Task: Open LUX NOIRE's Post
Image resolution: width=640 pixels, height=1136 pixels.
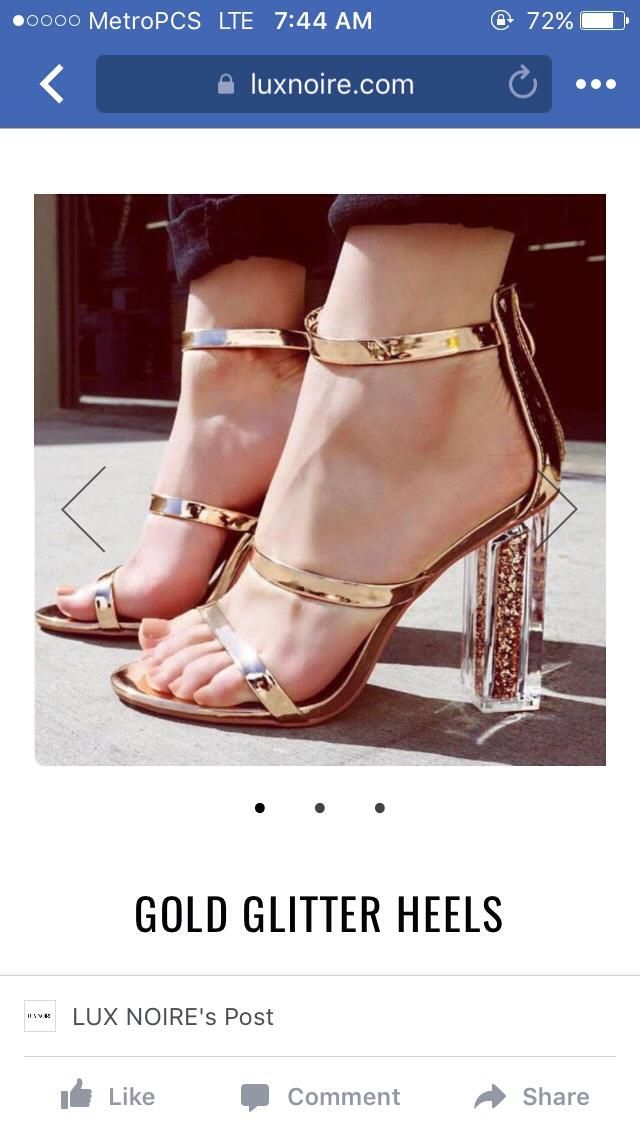Action: click(x=173, y=1016)
